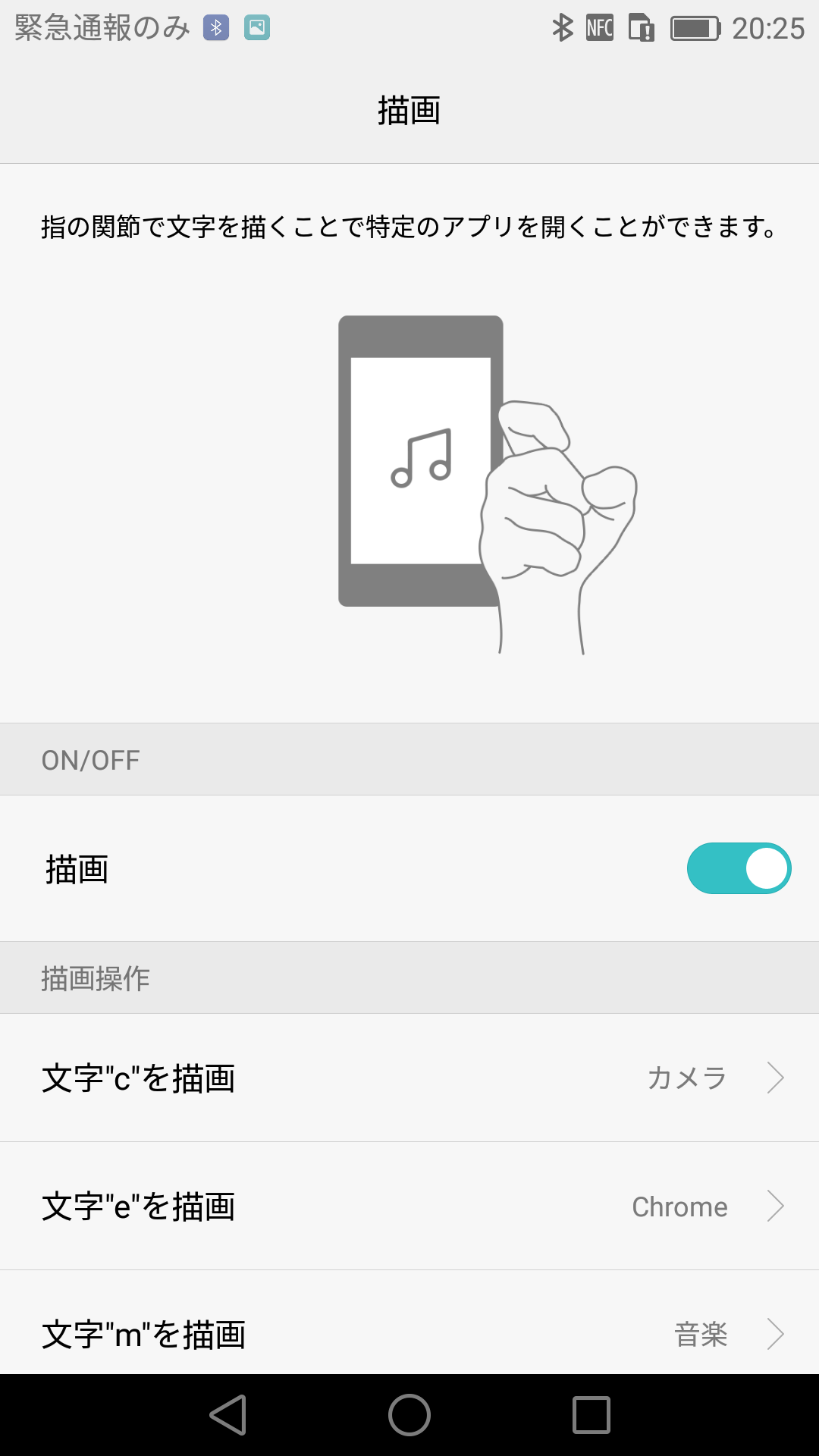This screenshot has width=819, height=1456.
Task: Tap the system back button
Action: (x=227, y=1415)
